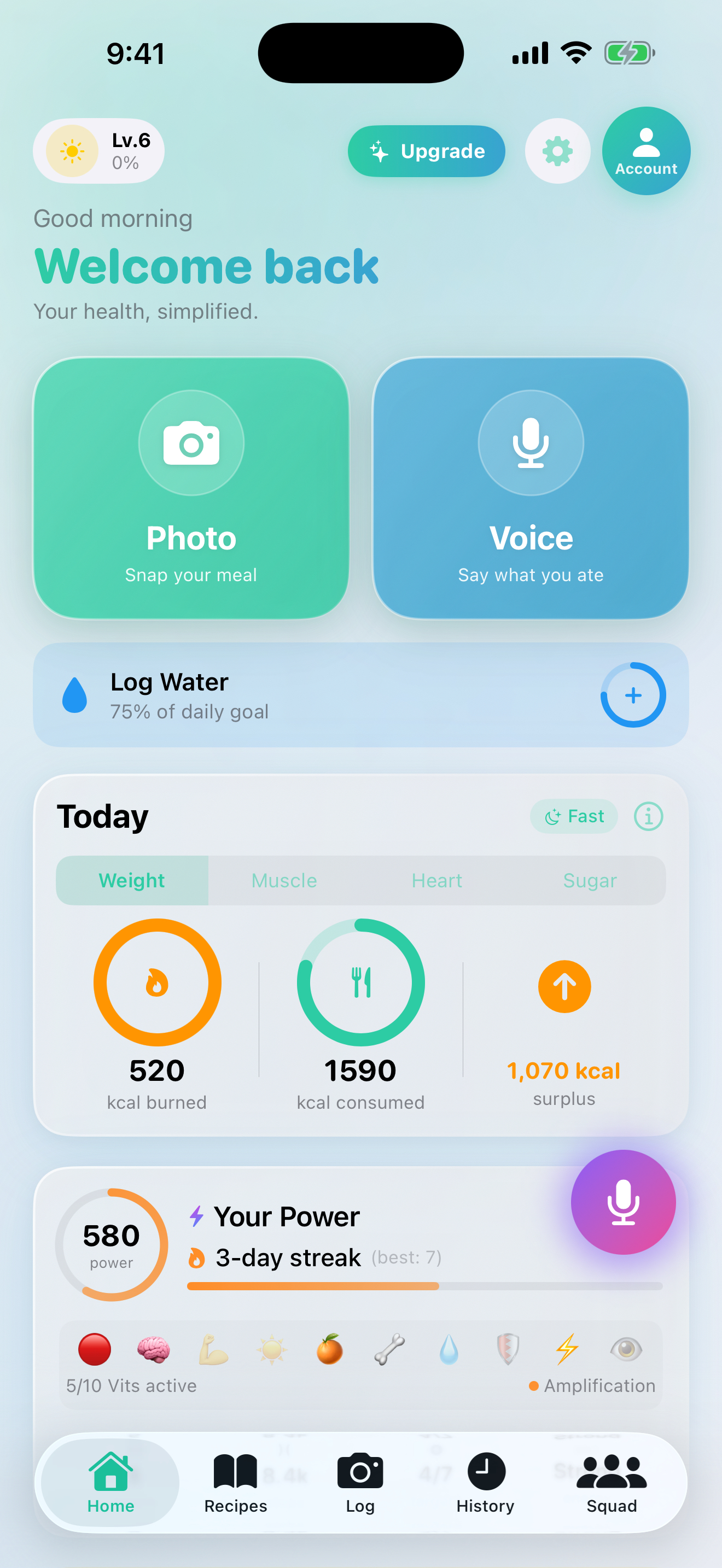Open the Lv.6 level badge
This screenshot has height=1568, width=722.
pyautogui.click(x=98, y=150)
